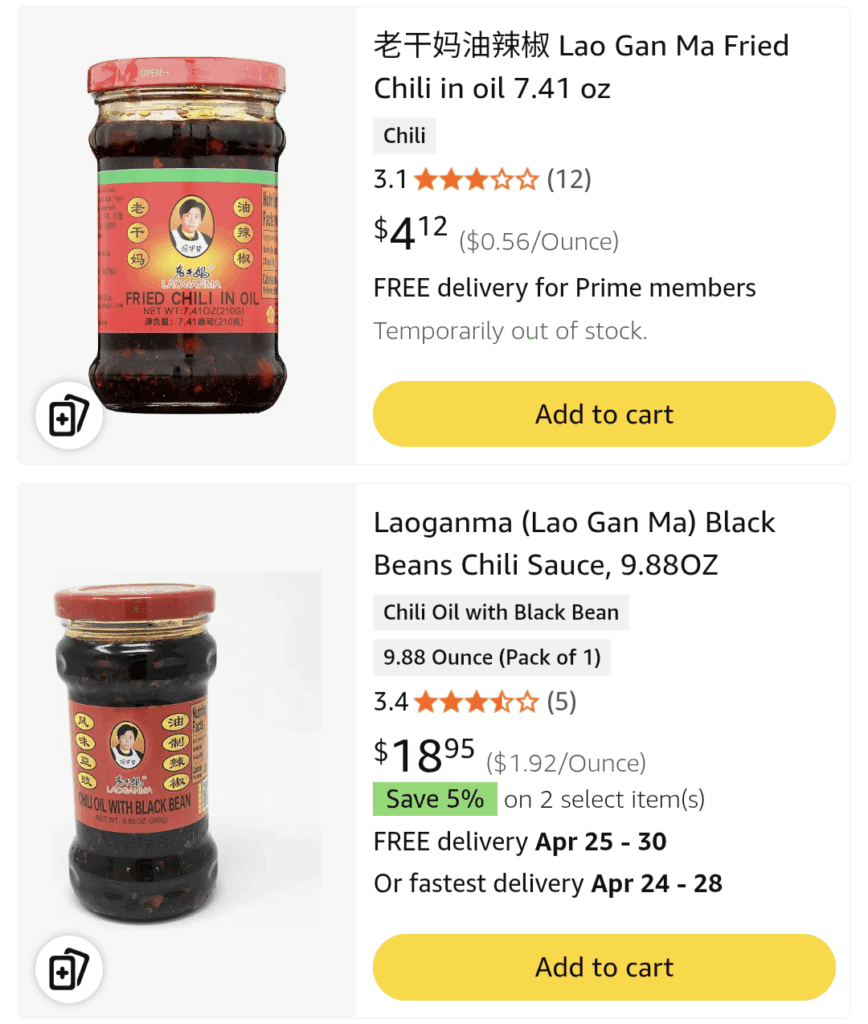Screen dimensions: 868x1024
Task: Expand the (5) reviews count link
Action: click(x=563, y=702)
